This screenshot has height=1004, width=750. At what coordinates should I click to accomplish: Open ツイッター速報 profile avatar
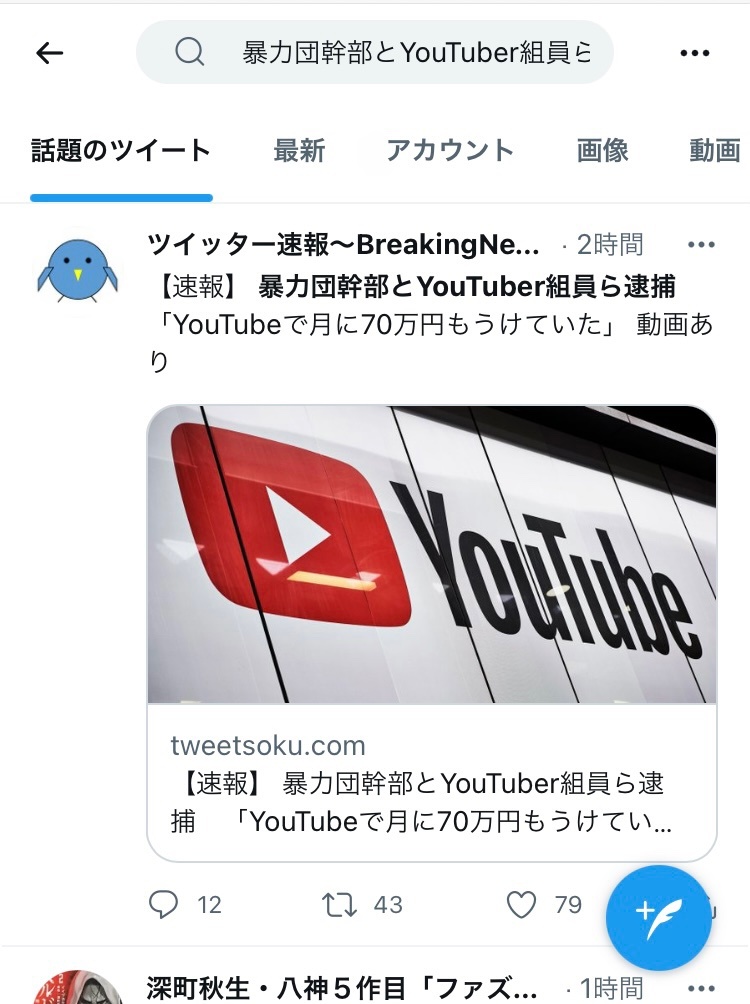[x=78, y=270]
